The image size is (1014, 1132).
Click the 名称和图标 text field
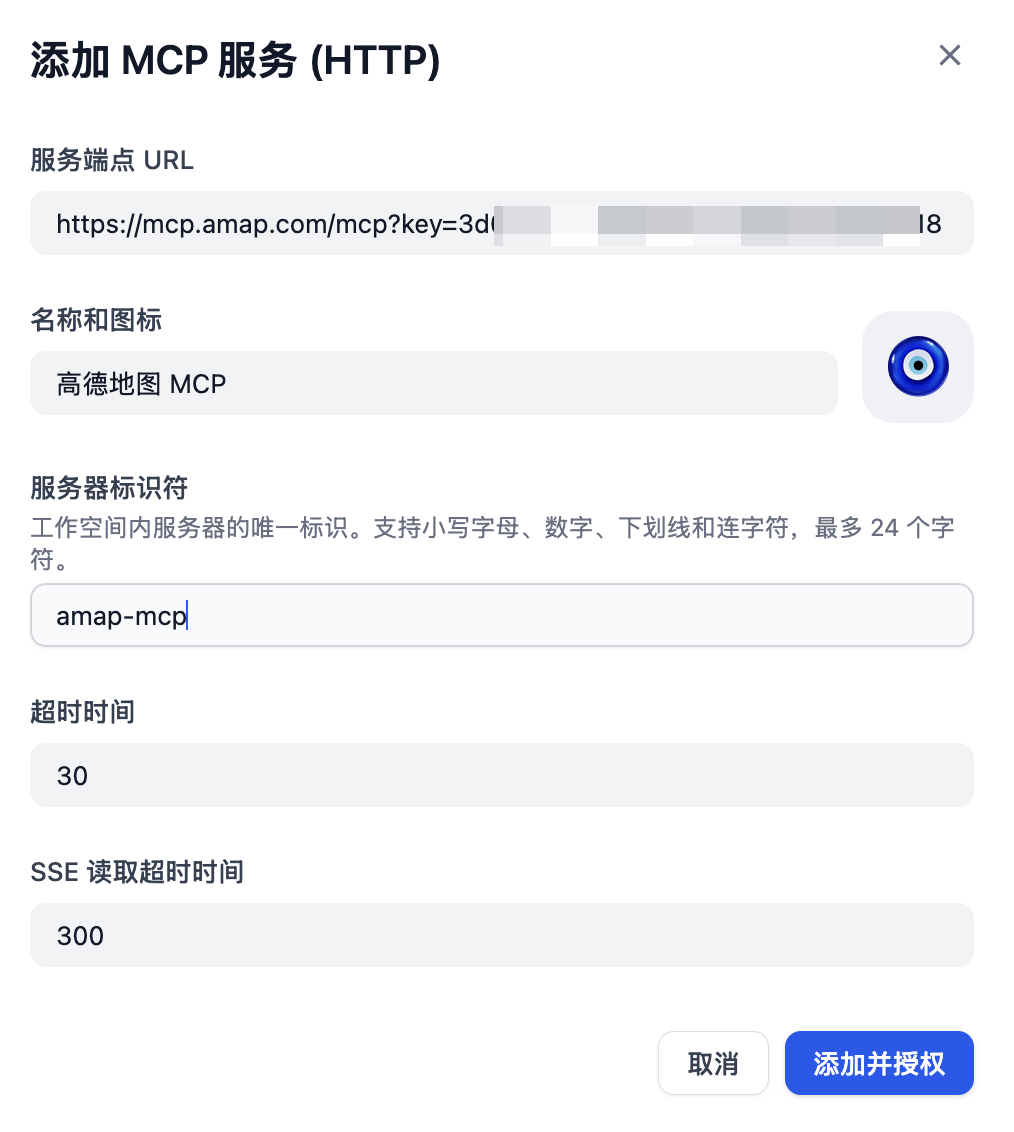(x=433, y=383)
